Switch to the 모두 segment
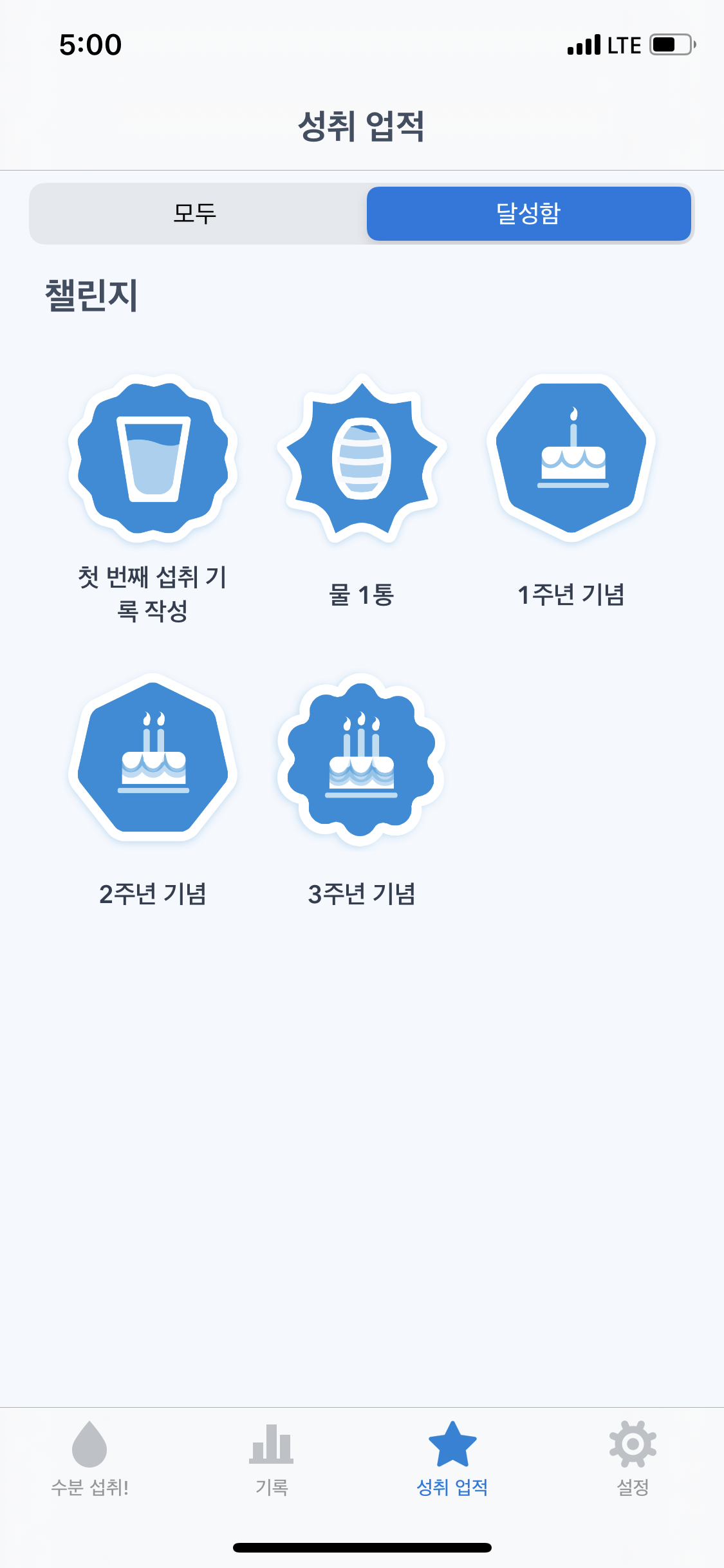Viewport: 724px width, 1568px height. click(196, 214)
